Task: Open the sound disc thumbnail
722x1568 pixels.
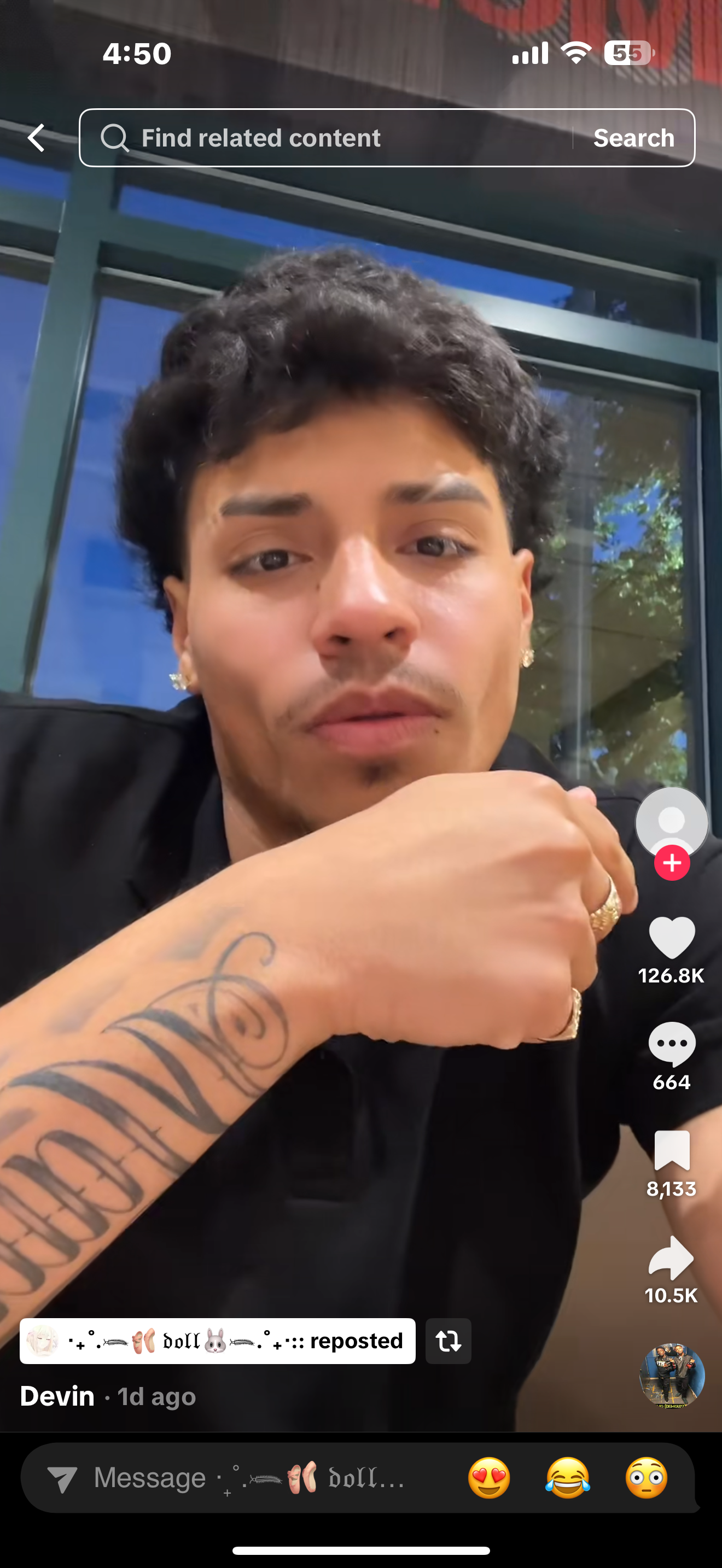Action: tap(672, 1375)
